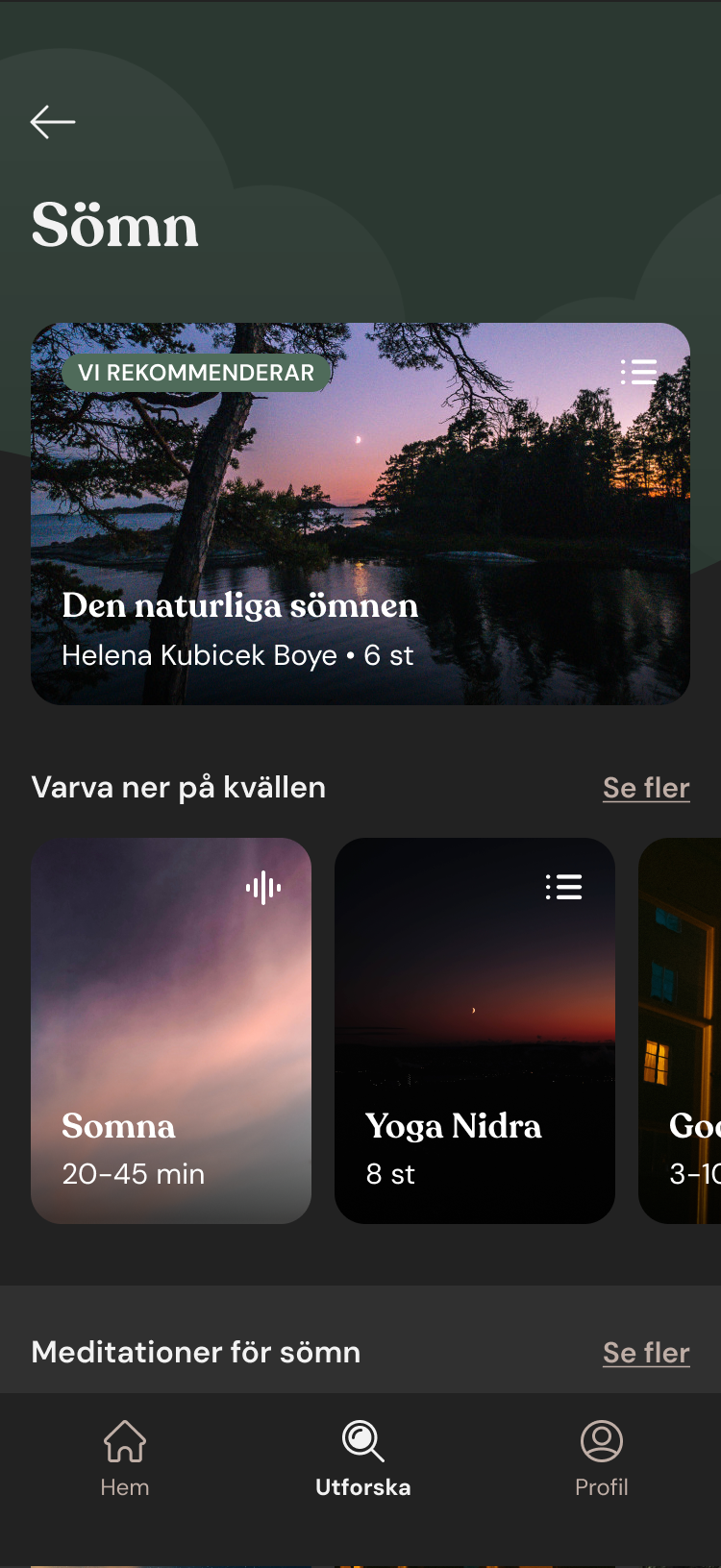The height and width of the screenshot is (1568, 721).
Task: See more in Varva ner på kvällen
Action: (x=646, y=788)
